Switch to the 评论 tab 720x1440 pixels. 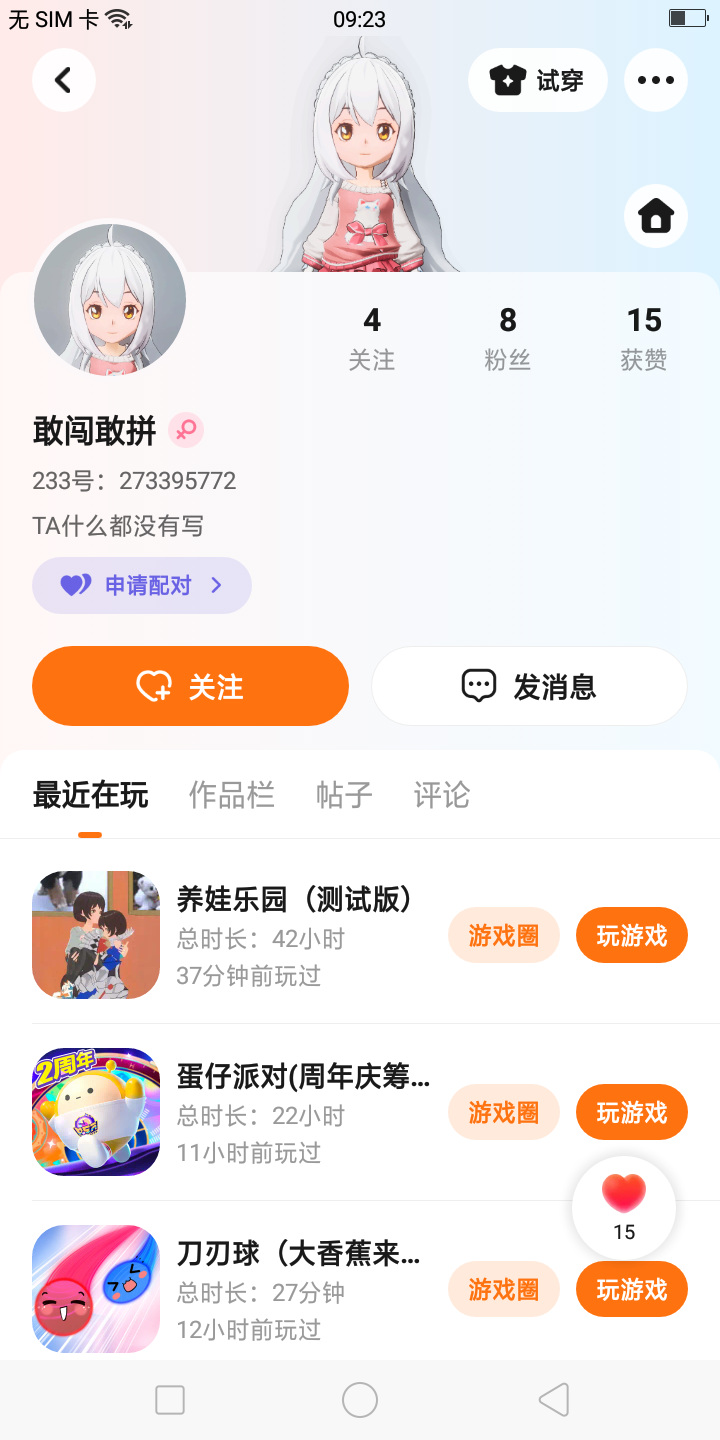coord(441,795)
